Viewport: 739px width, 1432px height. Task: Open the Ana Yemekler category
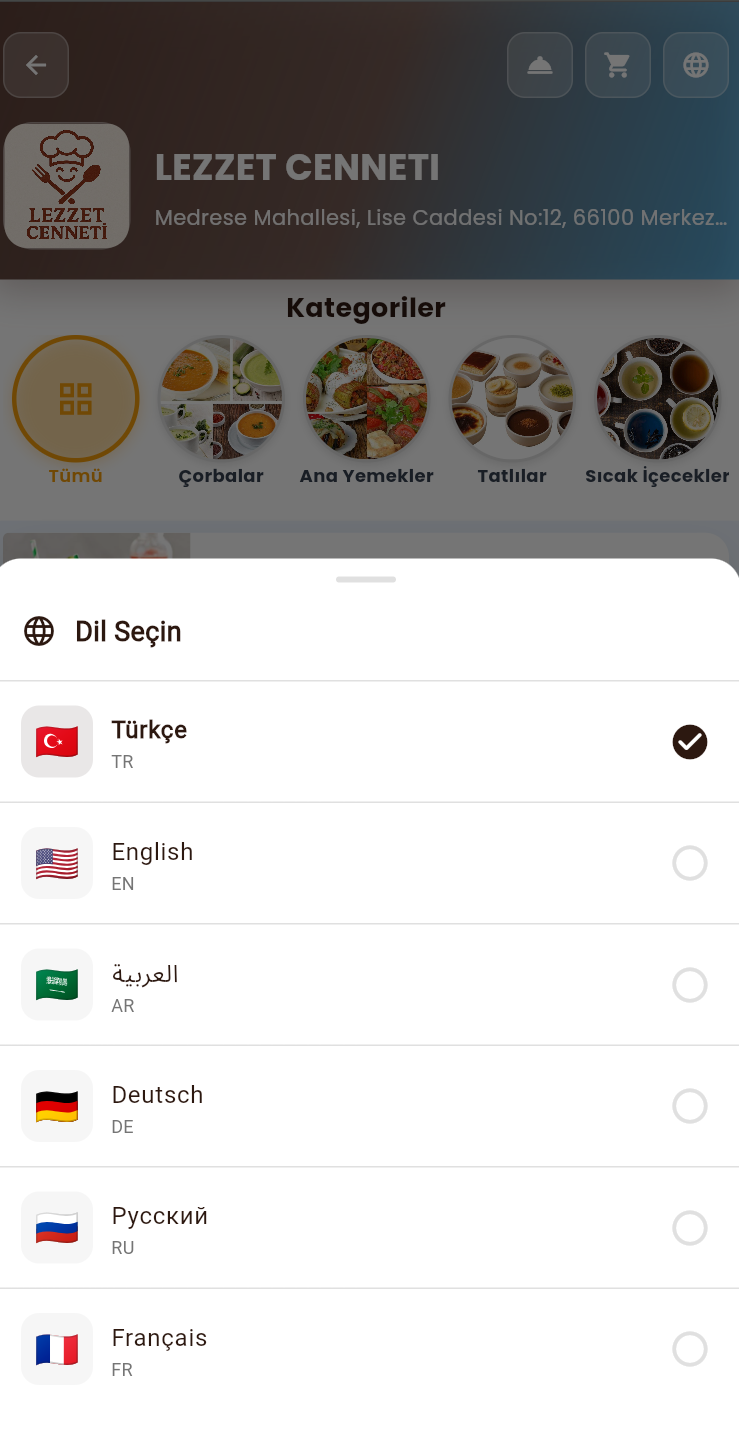click(366, 398)
